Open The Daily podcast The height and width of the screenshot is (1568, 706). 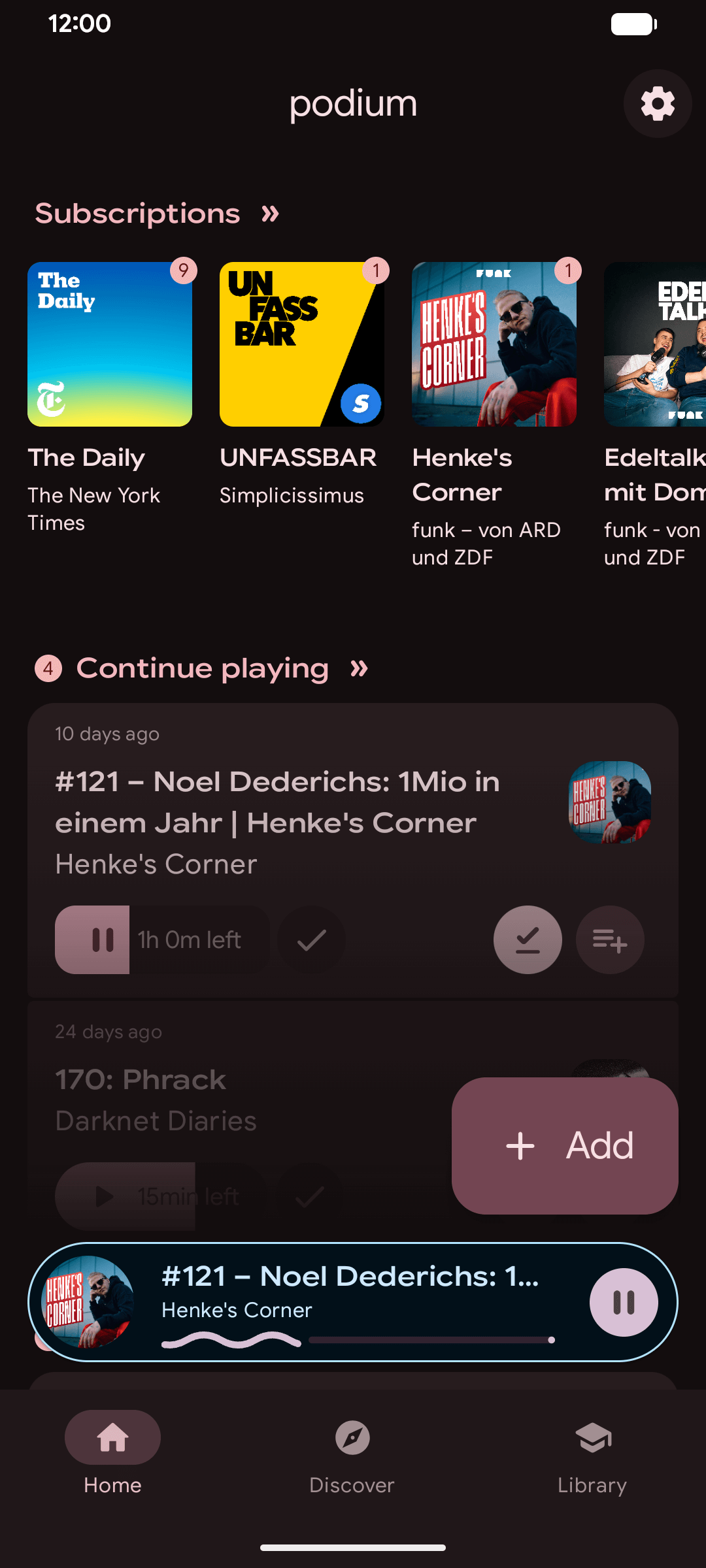point(110,344)
